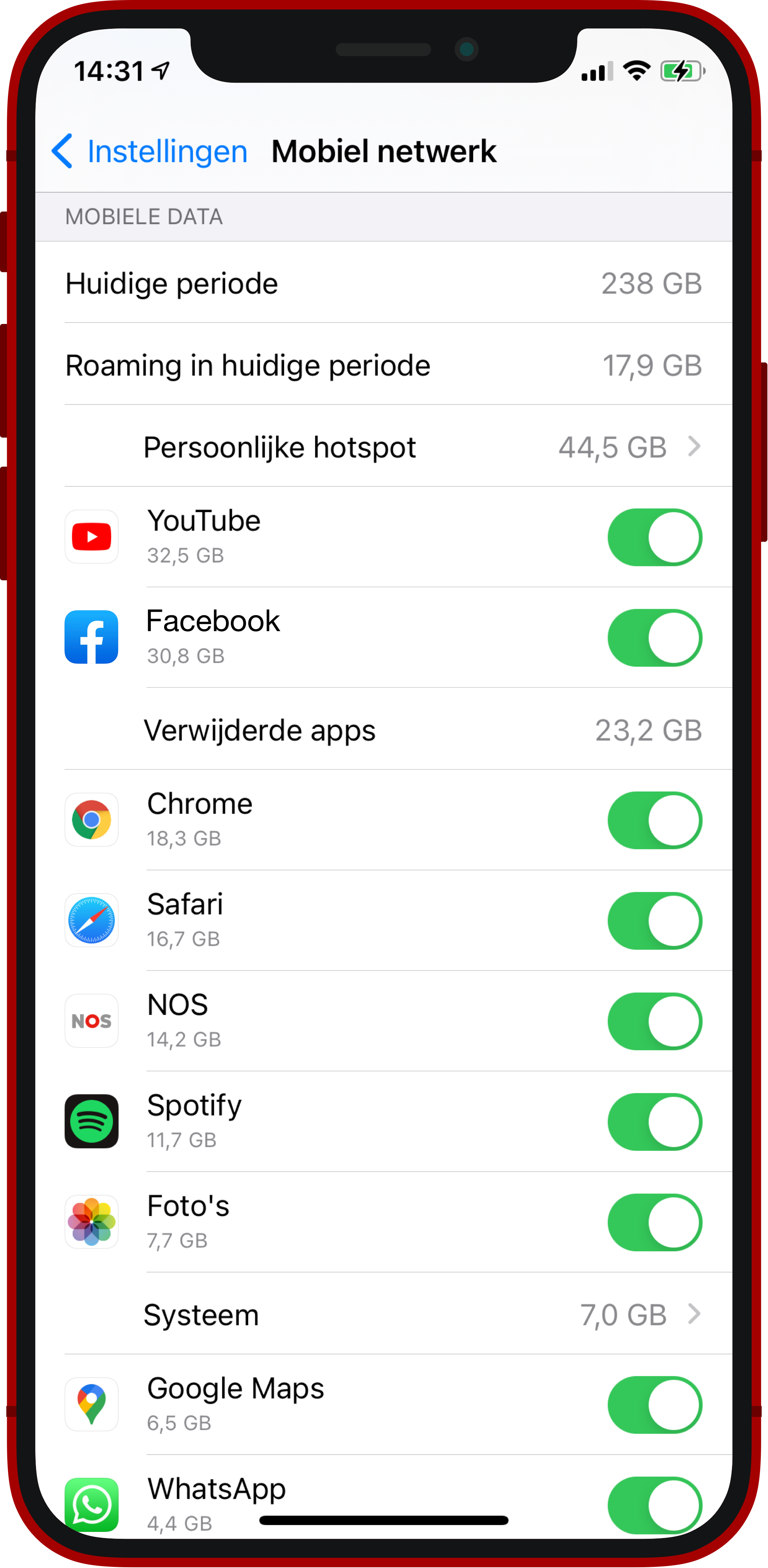Disable the NOS mobile data switch
Viewport: 768px width, 1568px height.
(x=654, y=1021)
